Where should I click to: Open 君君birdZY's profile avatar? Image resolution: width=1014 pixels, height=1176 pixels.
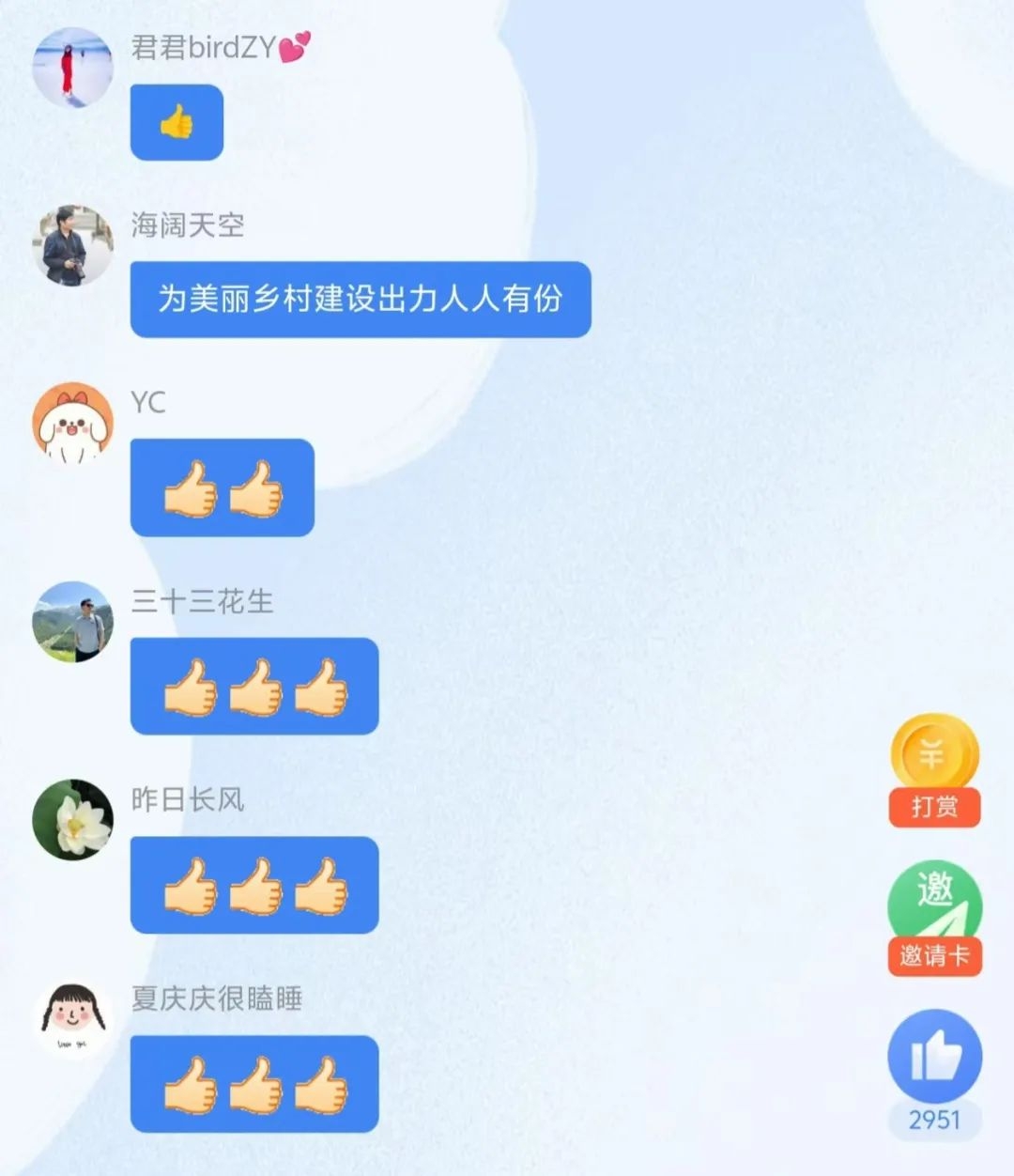point(72,68)
